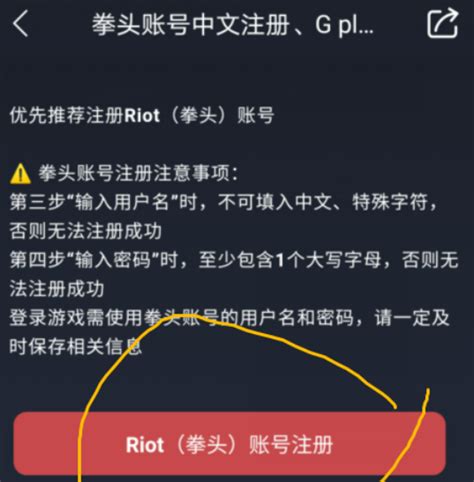474x482 pixels.
Task: Go back using the top-left arrow
Action: 21,23
